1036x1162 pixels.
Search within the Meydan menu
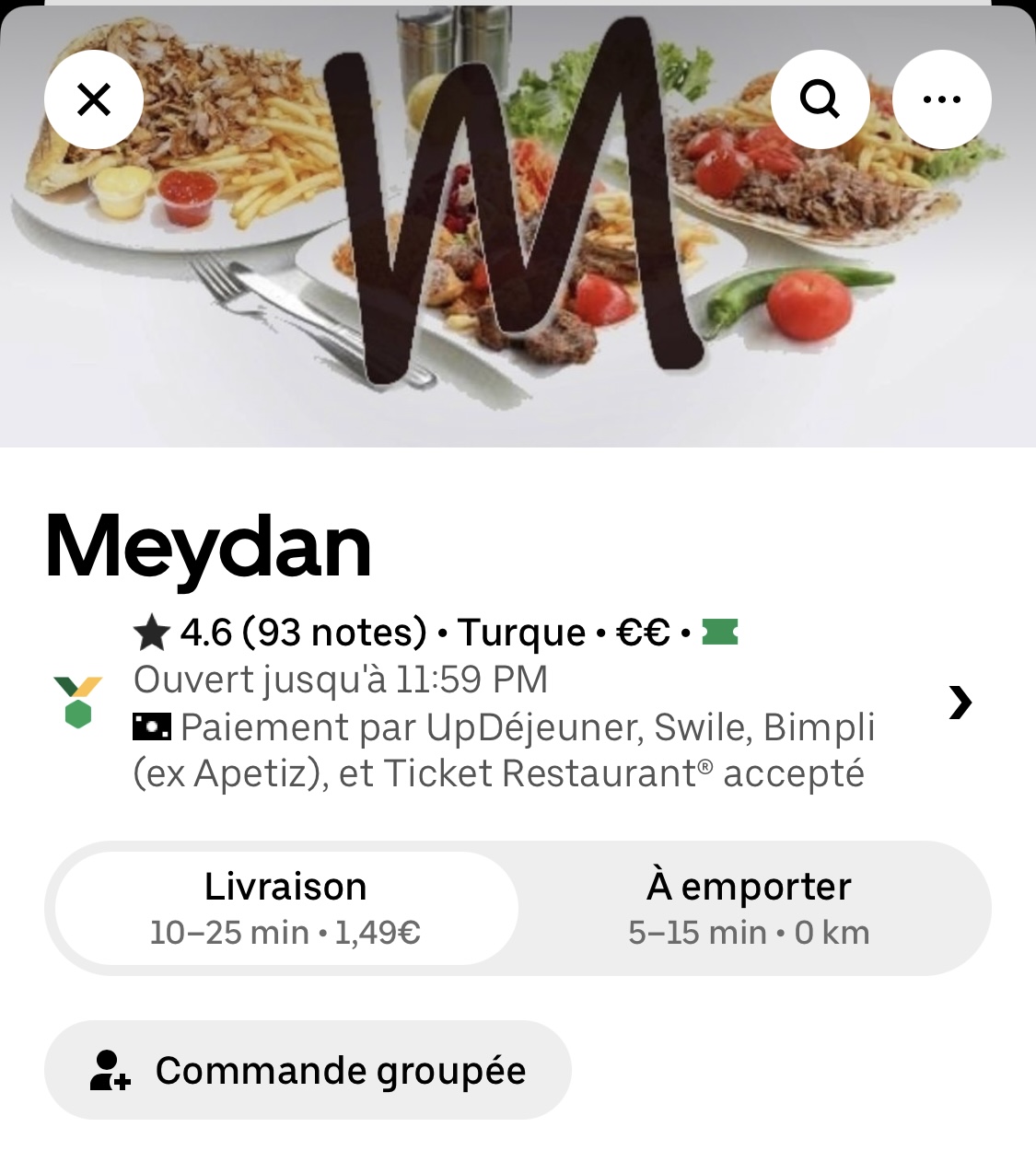point(820,99)
